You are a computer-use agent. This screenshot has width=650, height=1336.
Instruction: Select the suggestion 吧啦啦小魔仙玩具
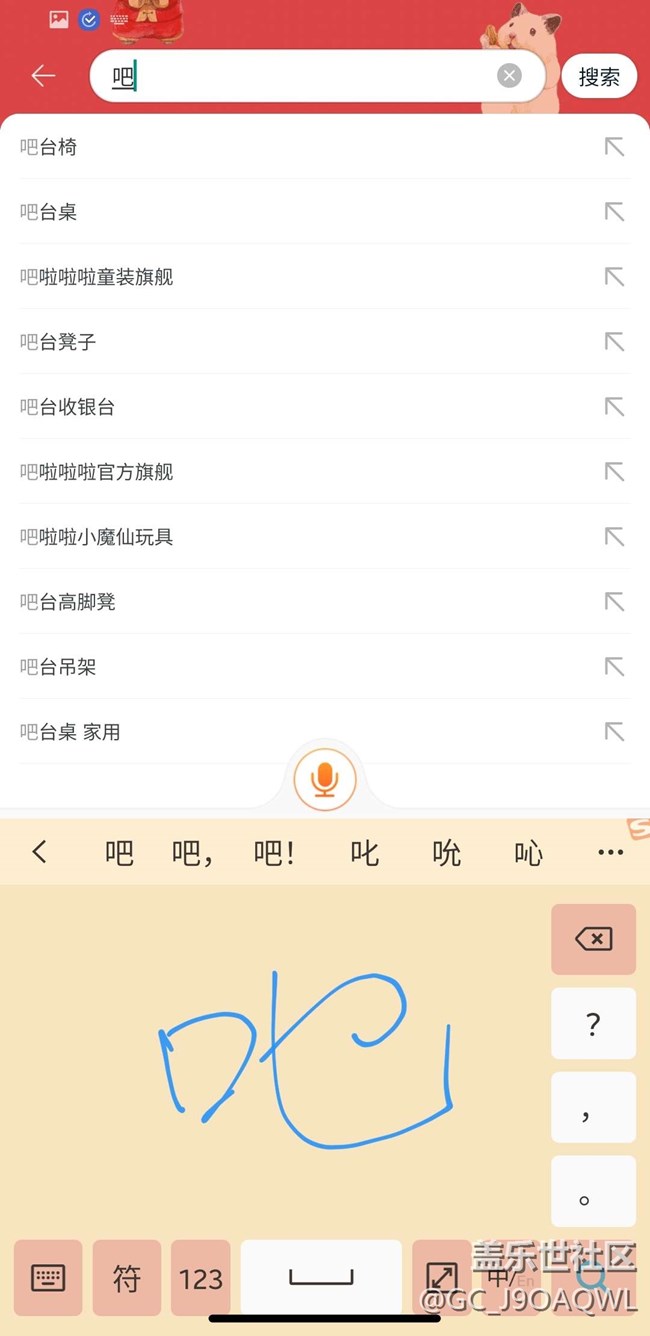click(x=97, y=537)
